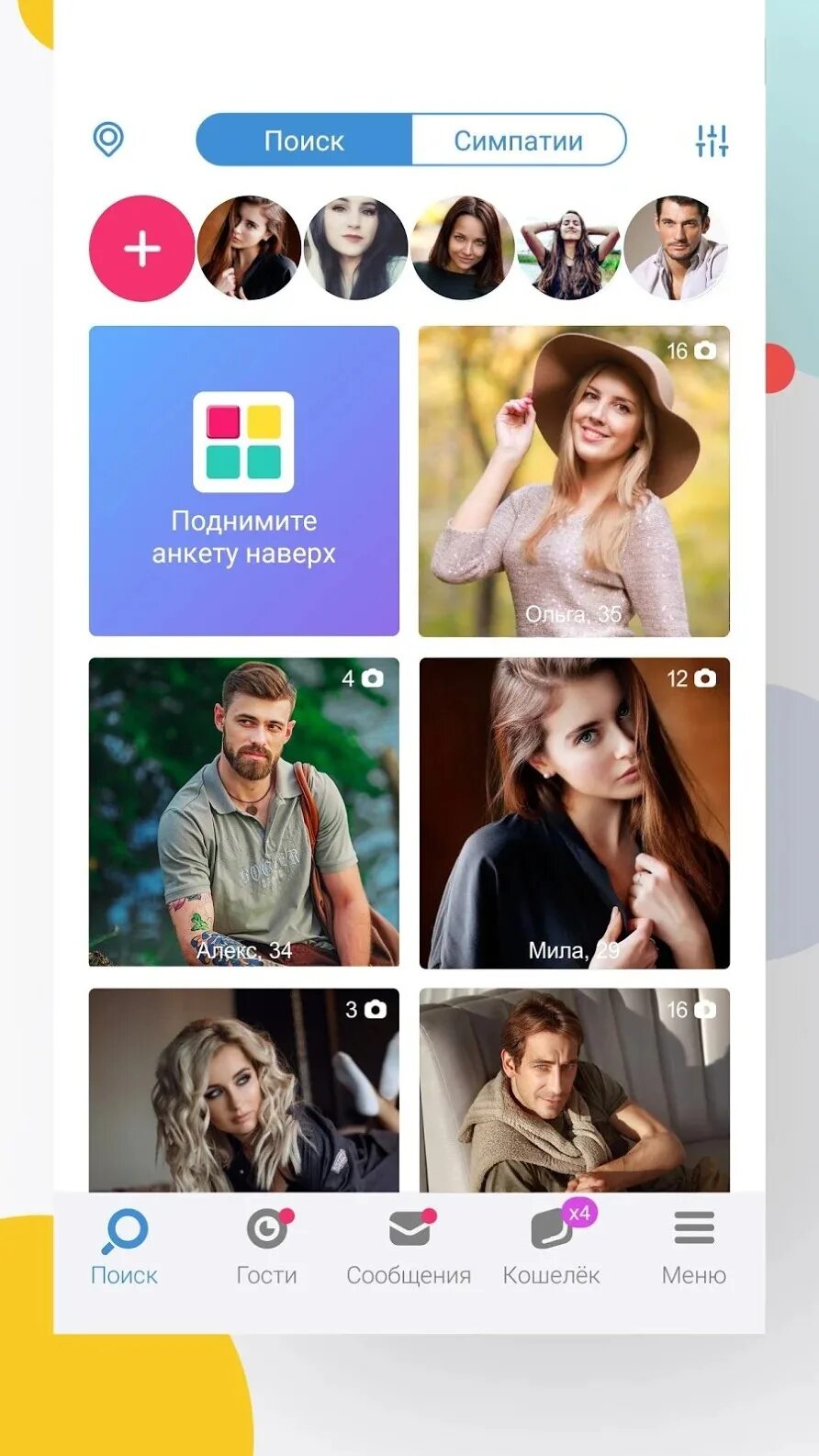Switch to the Симпатии tab
Screen dimensions: 819x1456
(x=519, y=140)
